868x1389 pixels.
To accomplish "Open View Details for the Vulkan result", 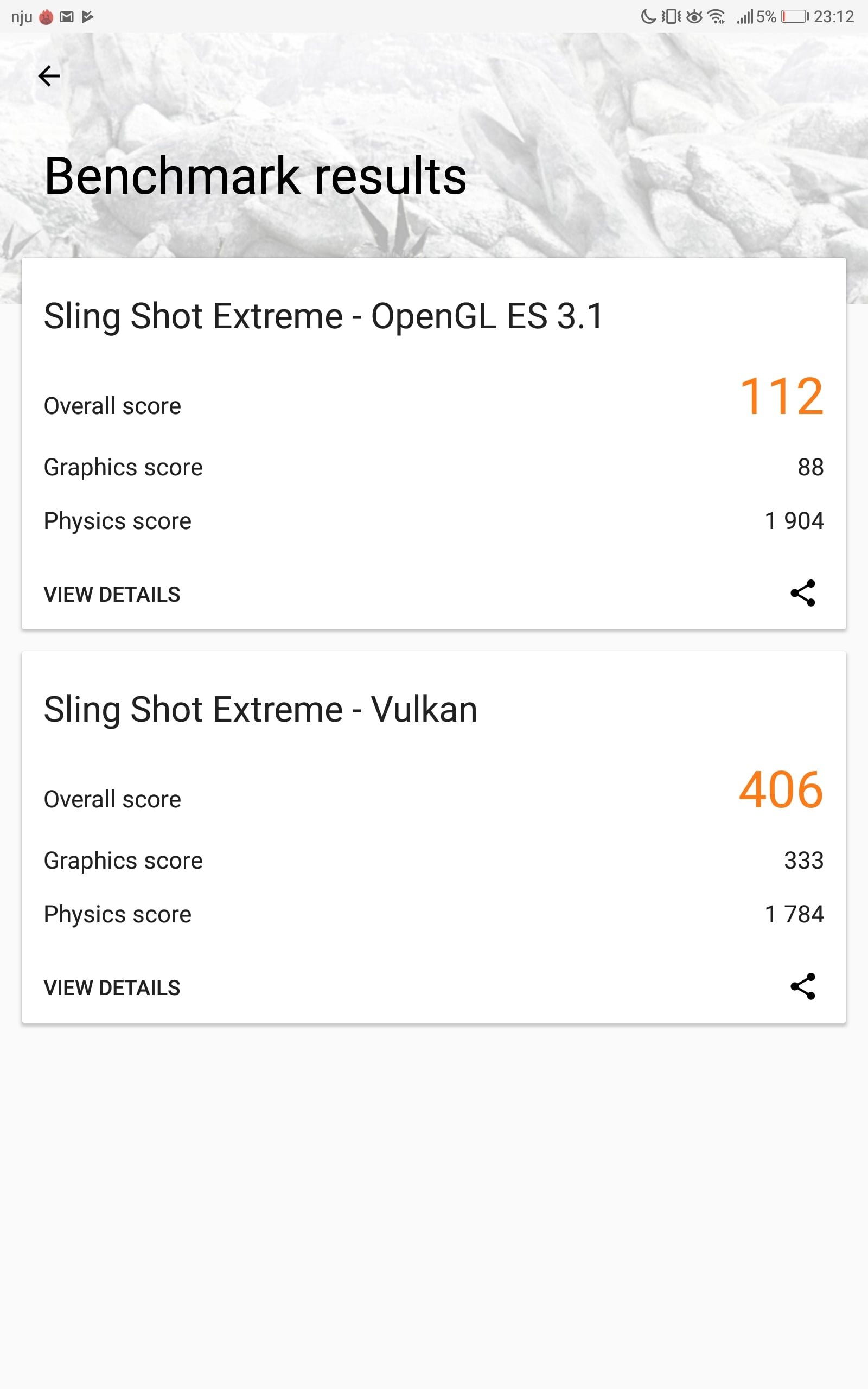I will 112,988.
